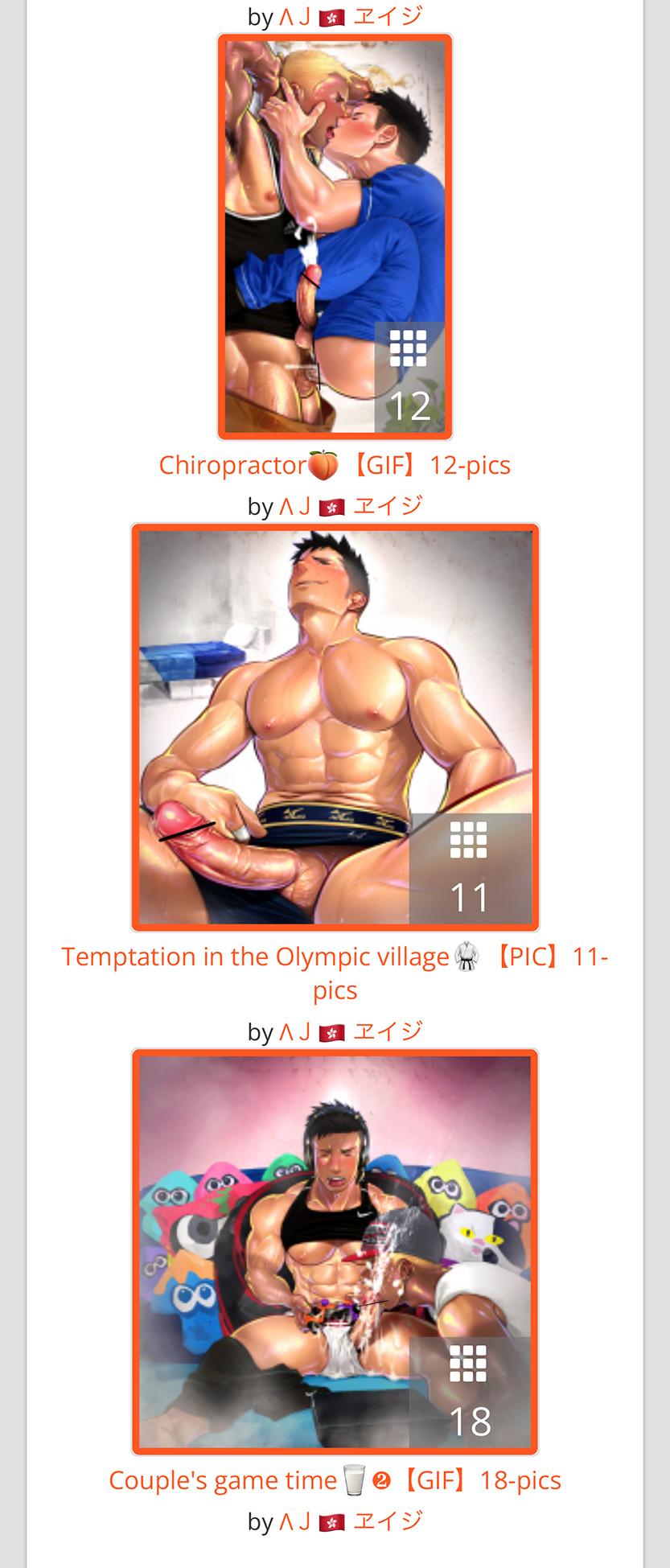Open the Chiropractor 12-pics gallery thumbnail

pyautogui.click(x=335, y=237)
